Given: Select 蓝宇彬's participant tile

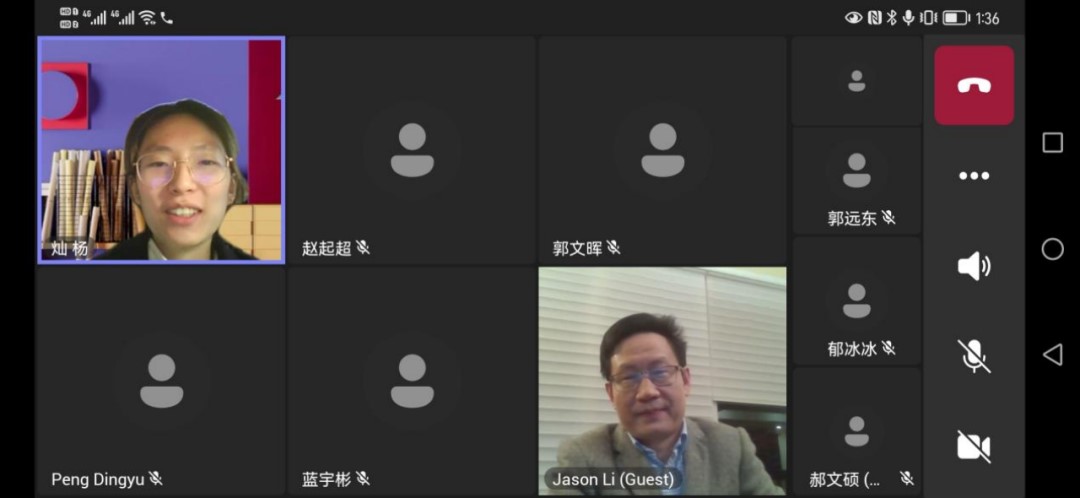Looking at the screenshot, I should point(411,380).
